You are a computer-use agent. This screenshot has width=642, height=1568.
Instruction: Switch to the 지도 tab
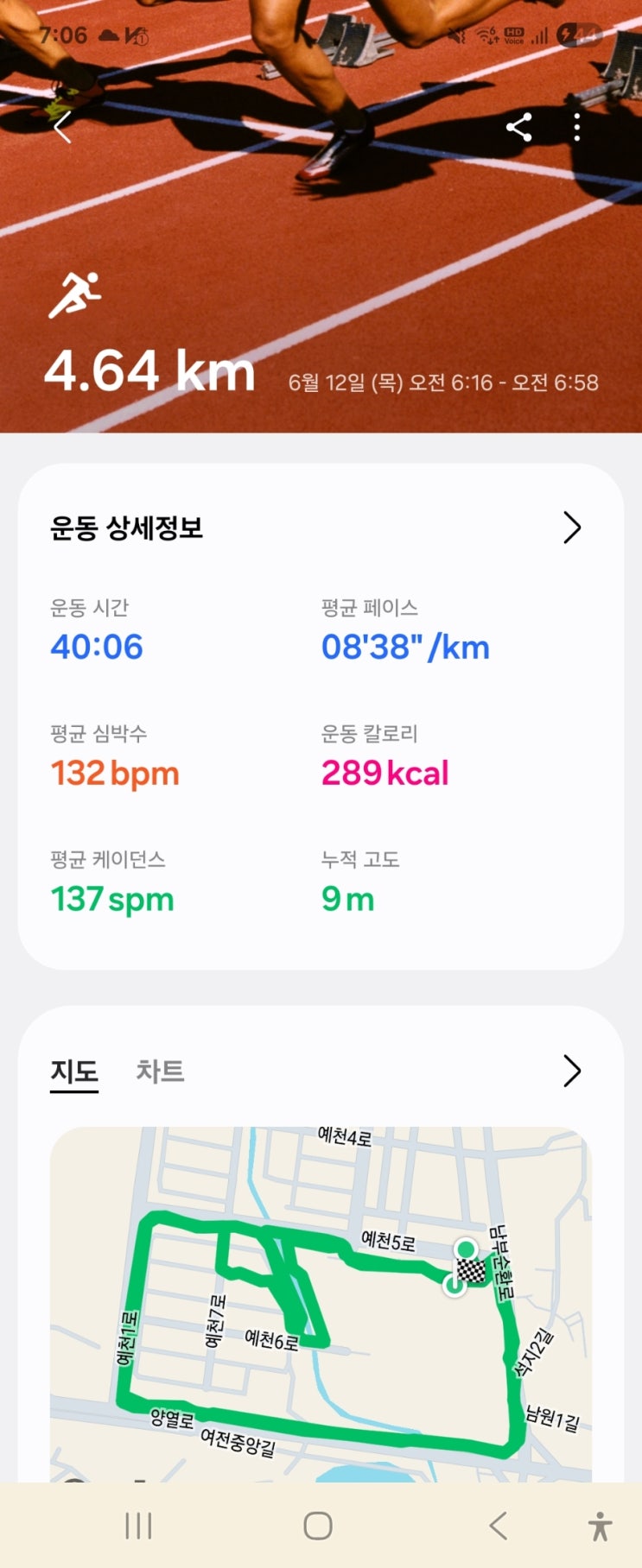(74, 1072)
